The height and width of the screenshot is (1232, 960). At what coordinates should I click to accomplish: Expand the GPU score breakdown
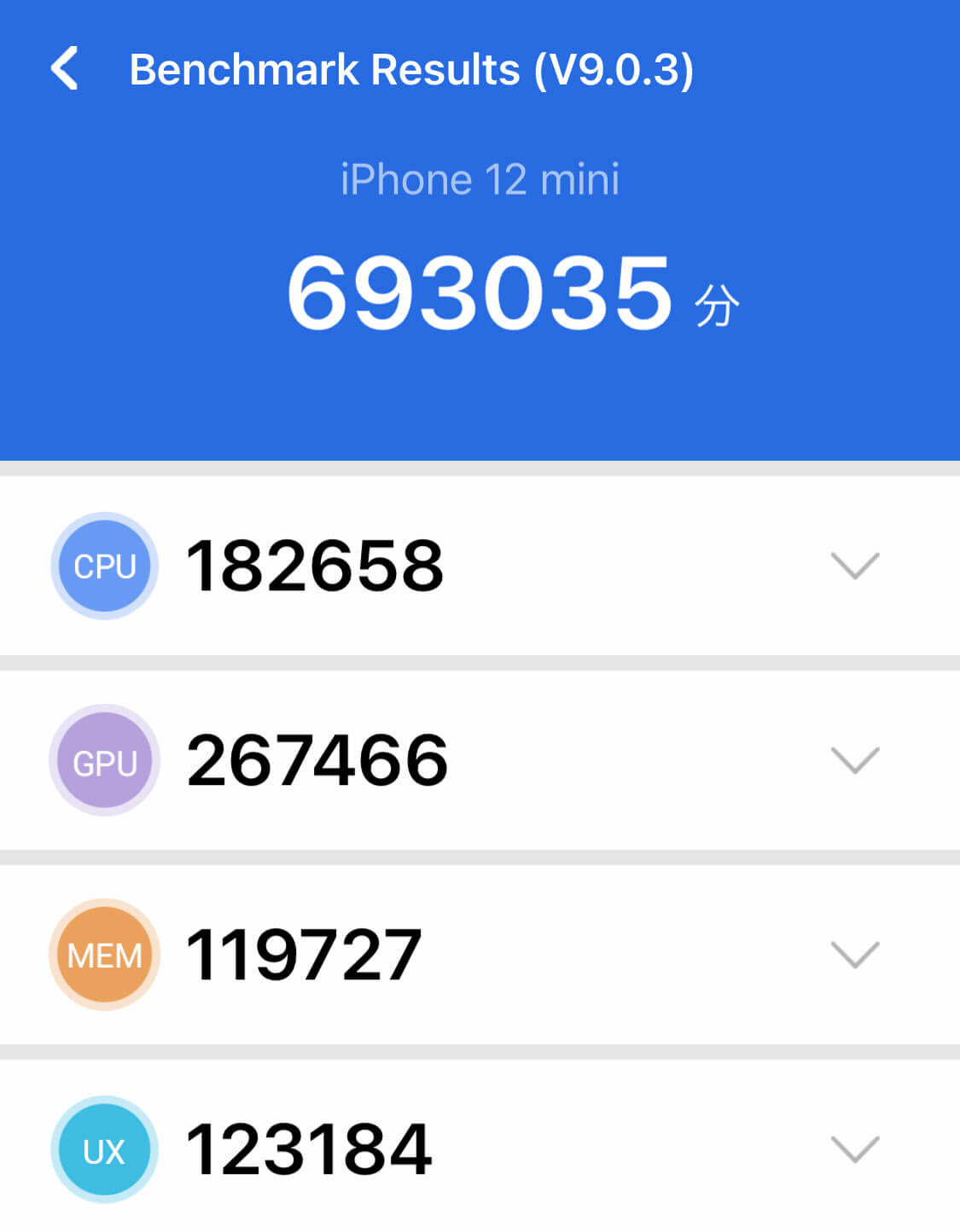pyautogui.click(x=854, y=759)
